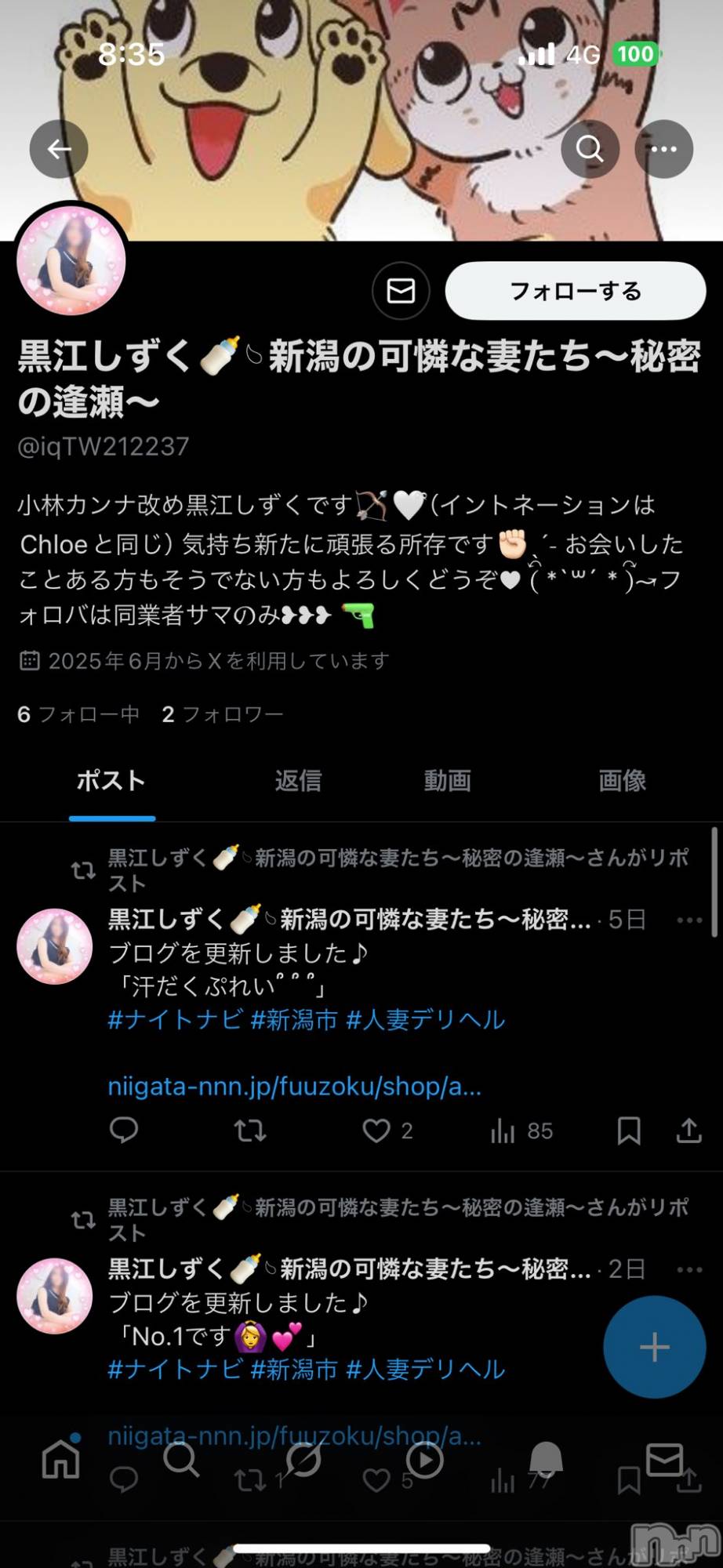This screenshot has height=1568, width=723.
Task: Bookmark the 汗だくぷれい post
Action: (x=629, y=1131)
